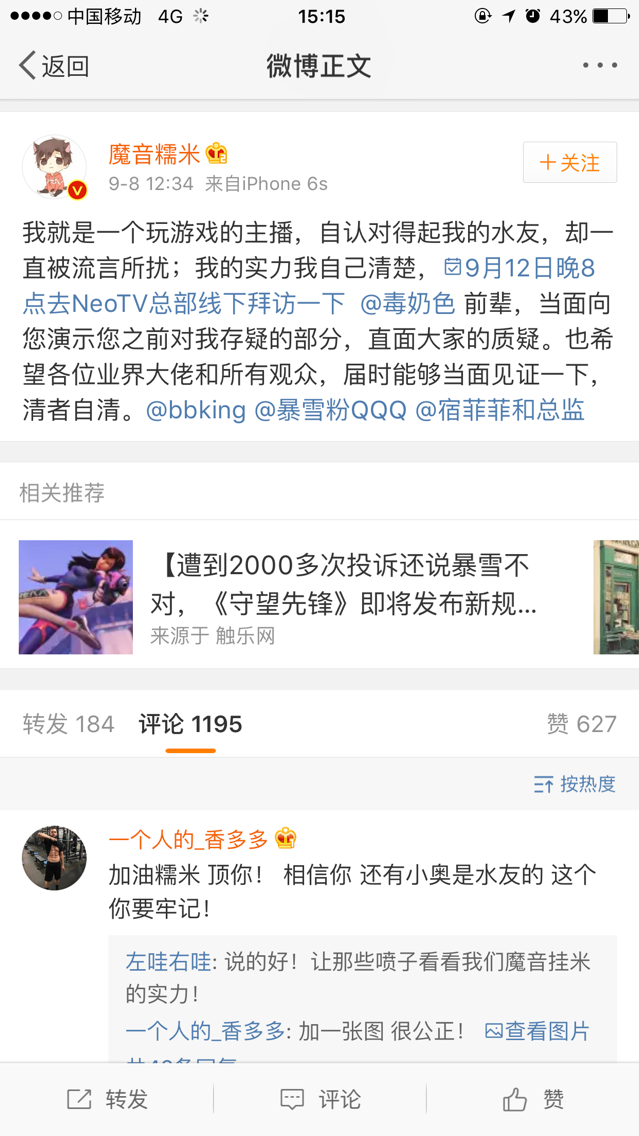The width and height of the screenshot is (639, 1136).
Task: Open 魔音糯米's profile avatar
Action: click(53, 165)
